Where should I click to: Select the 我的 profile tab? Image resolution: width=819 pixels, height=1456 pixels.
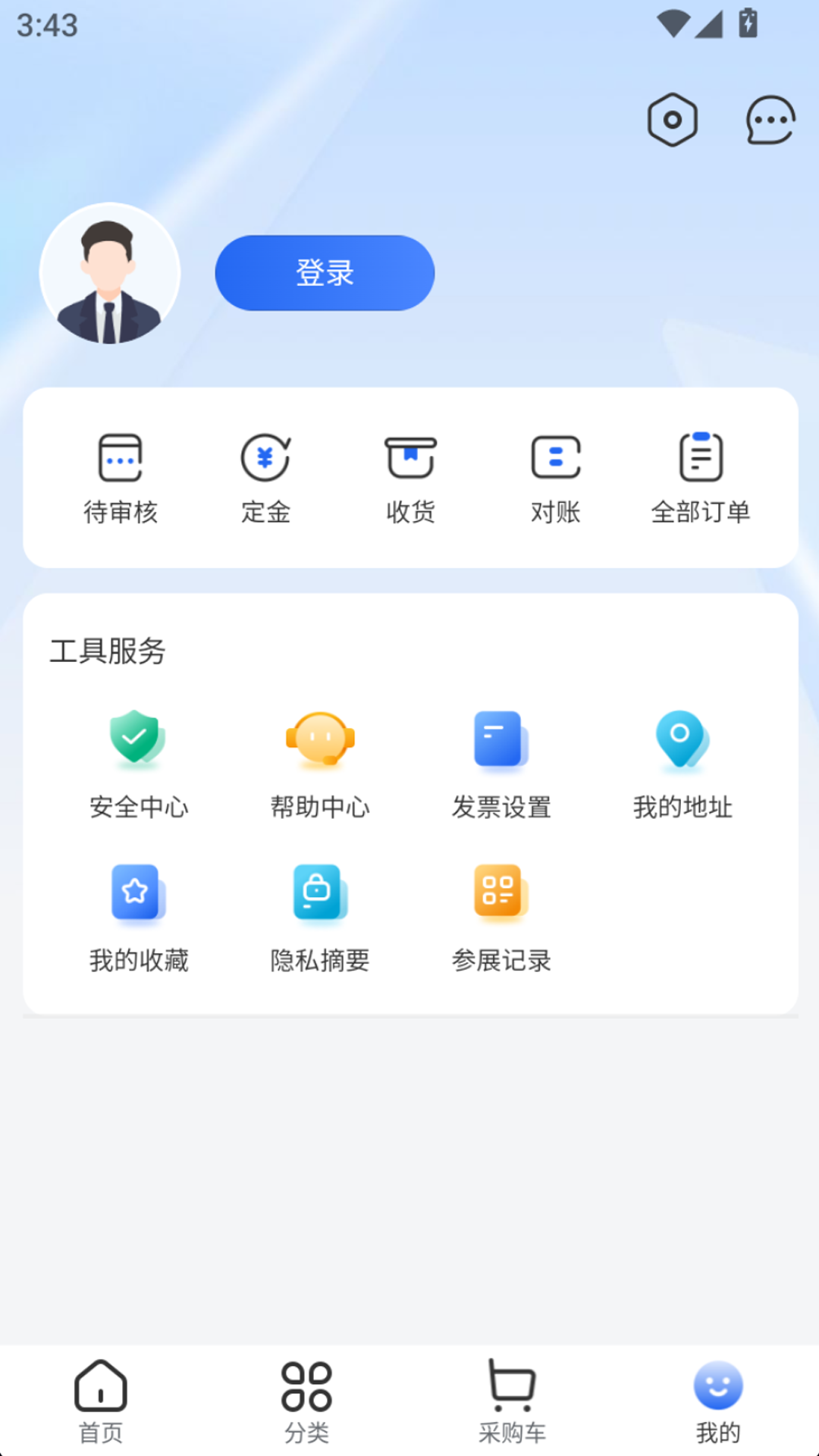point(717,1401)
